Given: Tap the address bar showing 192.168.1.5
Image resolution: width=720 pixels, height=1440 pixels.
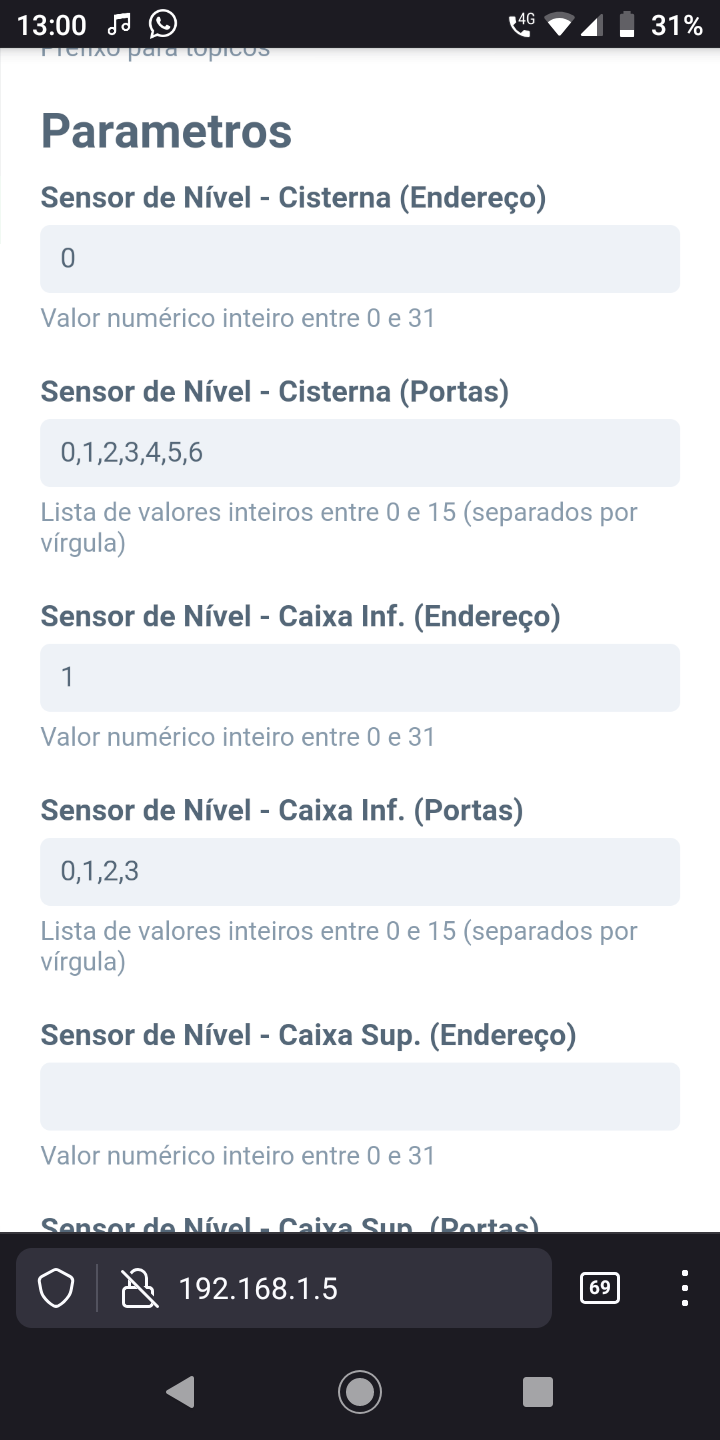Looking at the screenshot, I should (x=300, y=1288).
